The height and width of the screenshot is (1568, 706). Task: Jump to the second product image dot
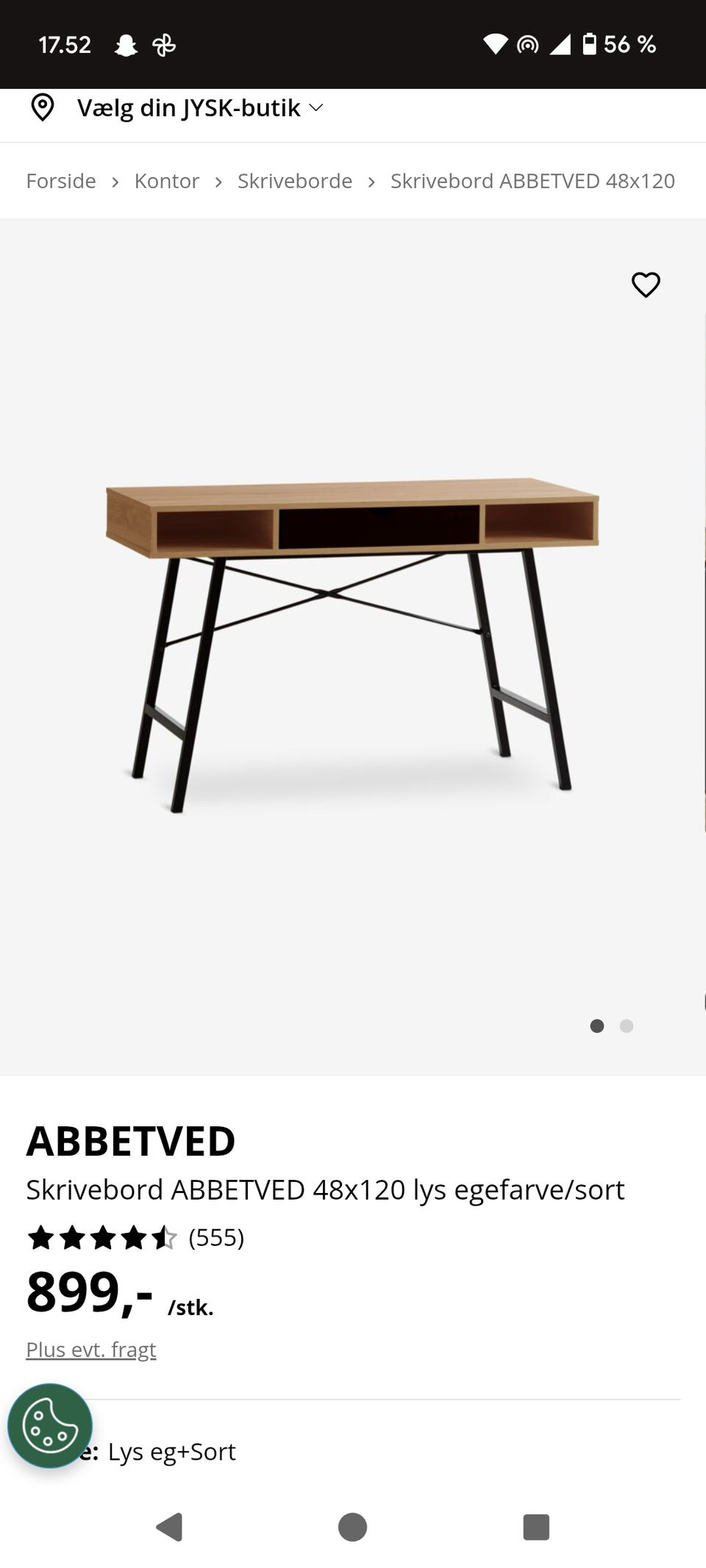pyautogui.click(x=627, y=1026)
